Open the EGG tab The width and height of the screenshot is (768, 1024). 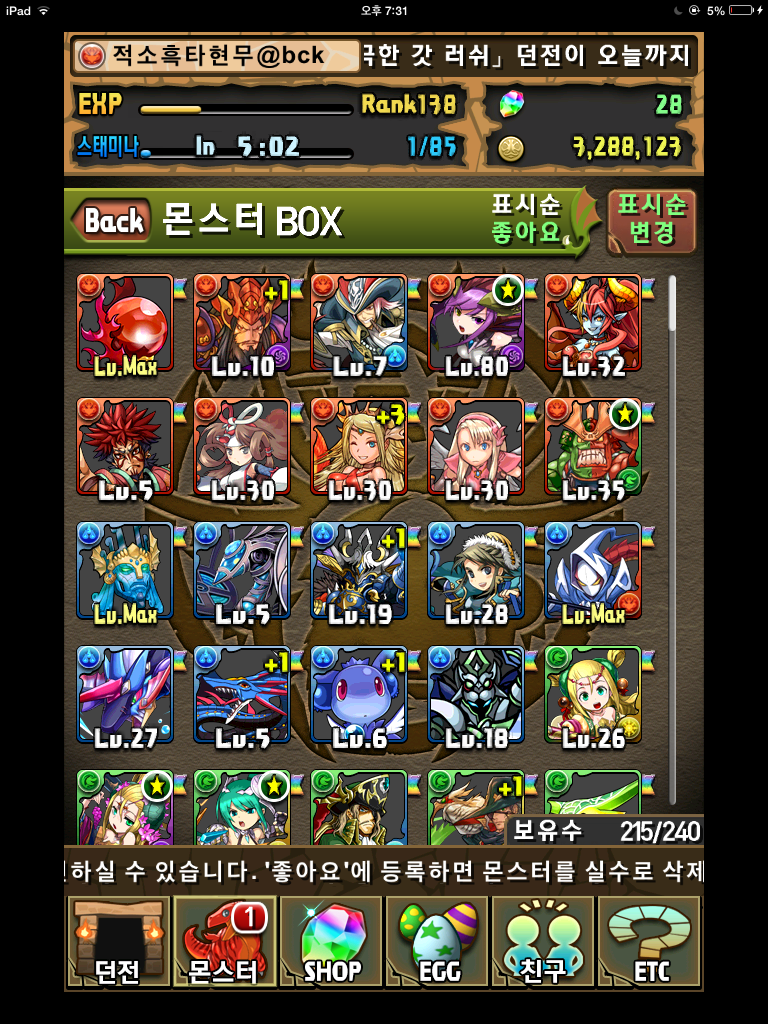point(437,942)
